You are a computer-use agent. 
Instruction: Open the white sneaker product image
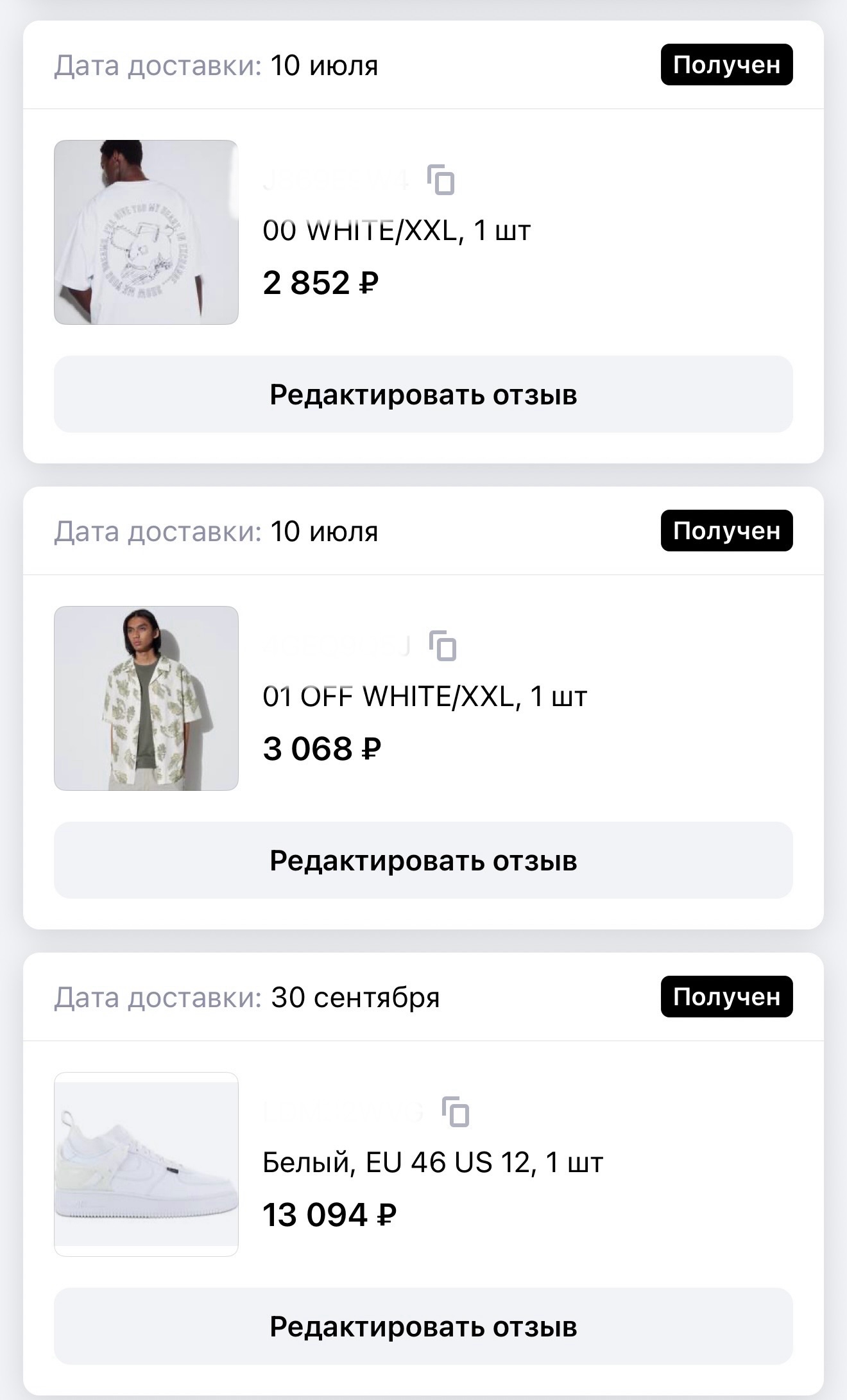click(146, 1164)
